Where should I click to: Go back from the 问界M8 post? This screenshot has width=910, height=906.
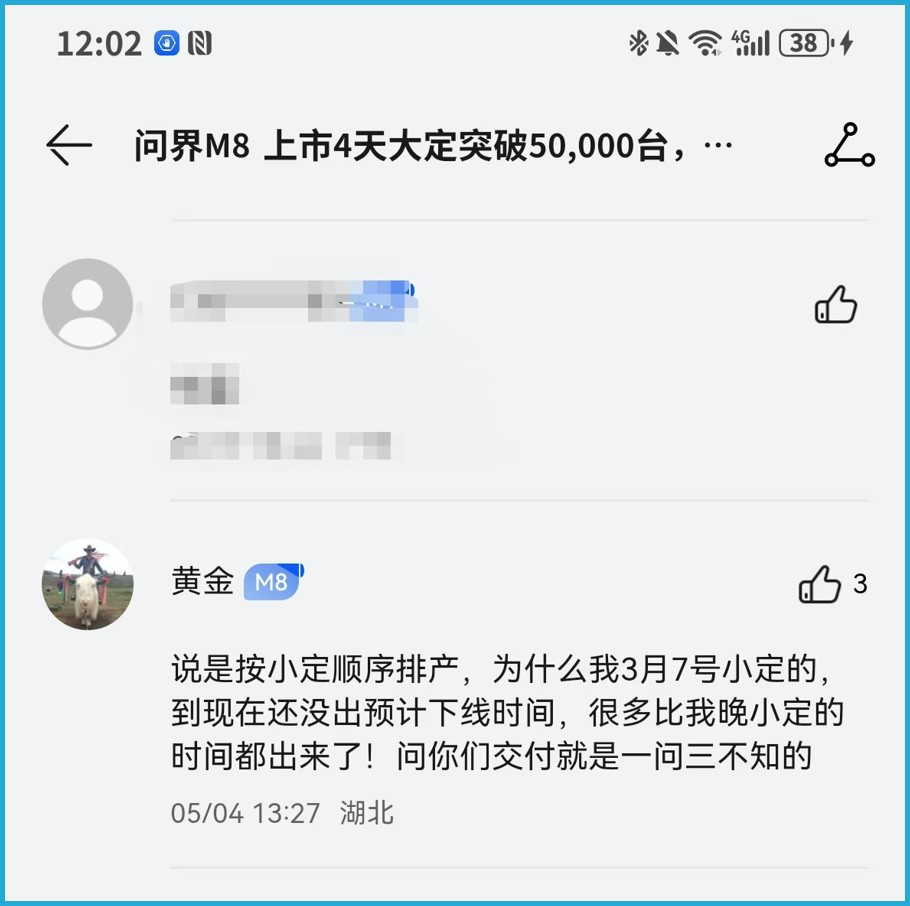coord(68,146)
